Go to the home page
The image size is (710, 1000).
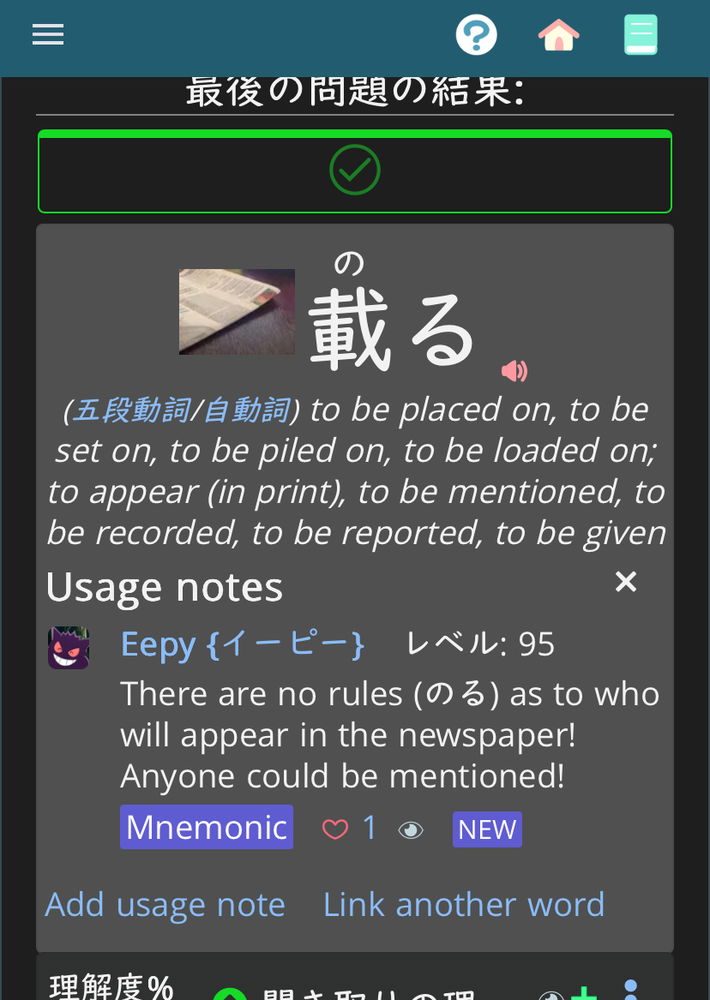558,35
